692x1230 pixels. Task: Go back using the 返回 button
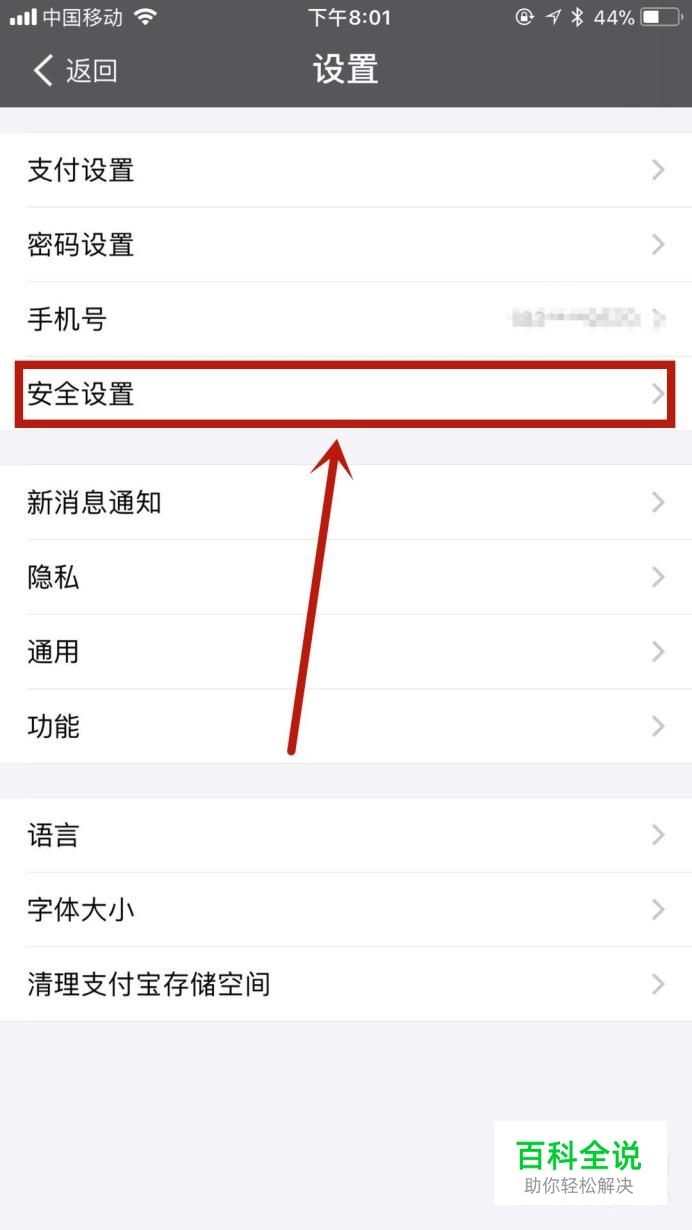(75, 70)
